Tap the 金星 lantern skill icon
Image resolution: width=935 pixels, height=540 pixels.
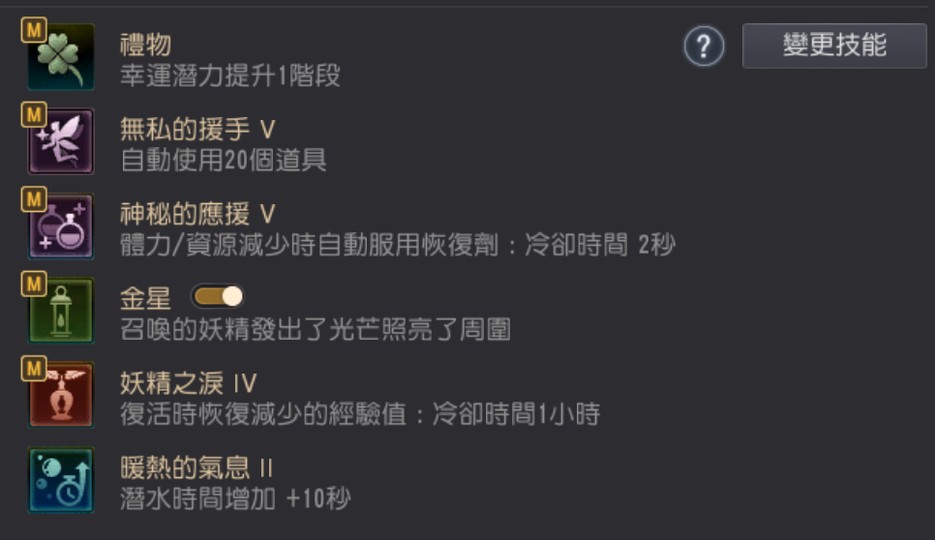61,311
